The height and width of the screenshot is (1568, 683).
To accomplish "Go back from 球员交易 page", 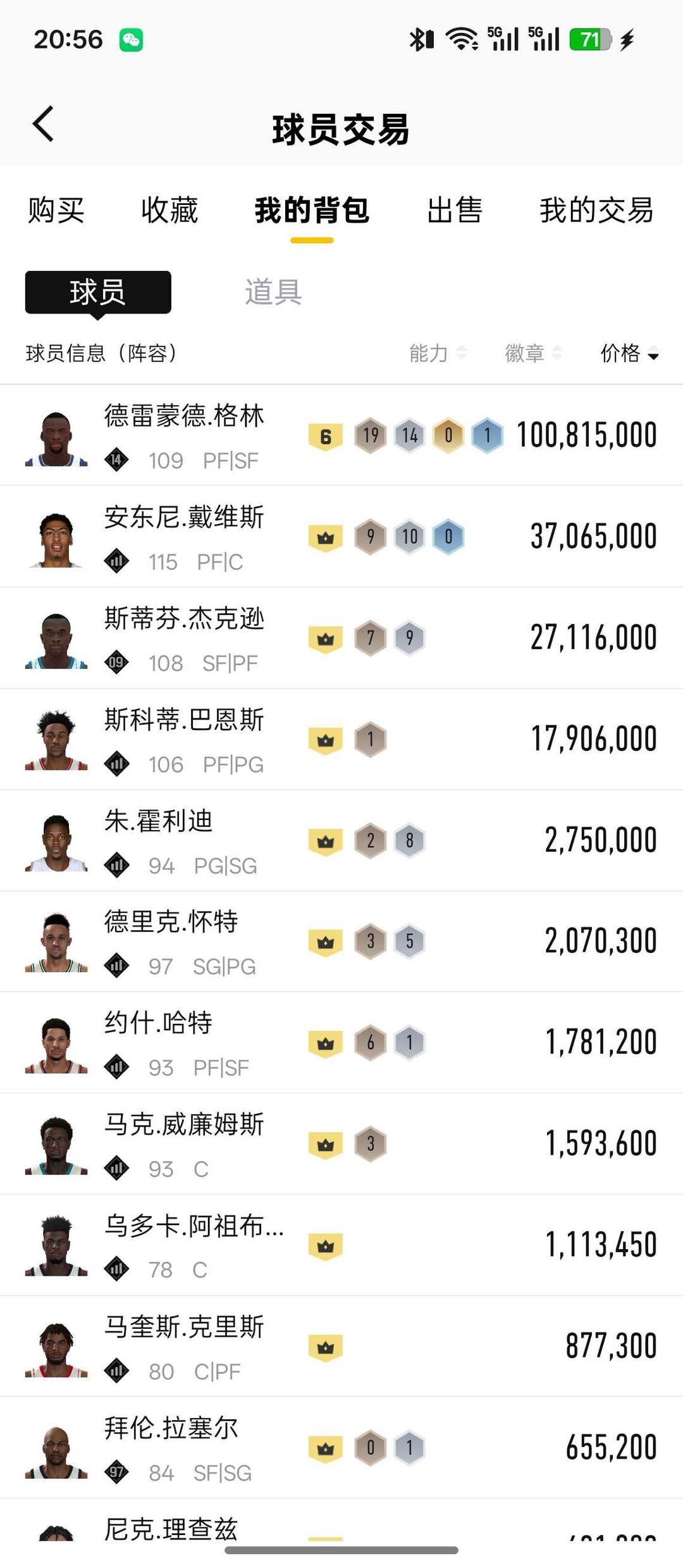I will tap(43, 124).
